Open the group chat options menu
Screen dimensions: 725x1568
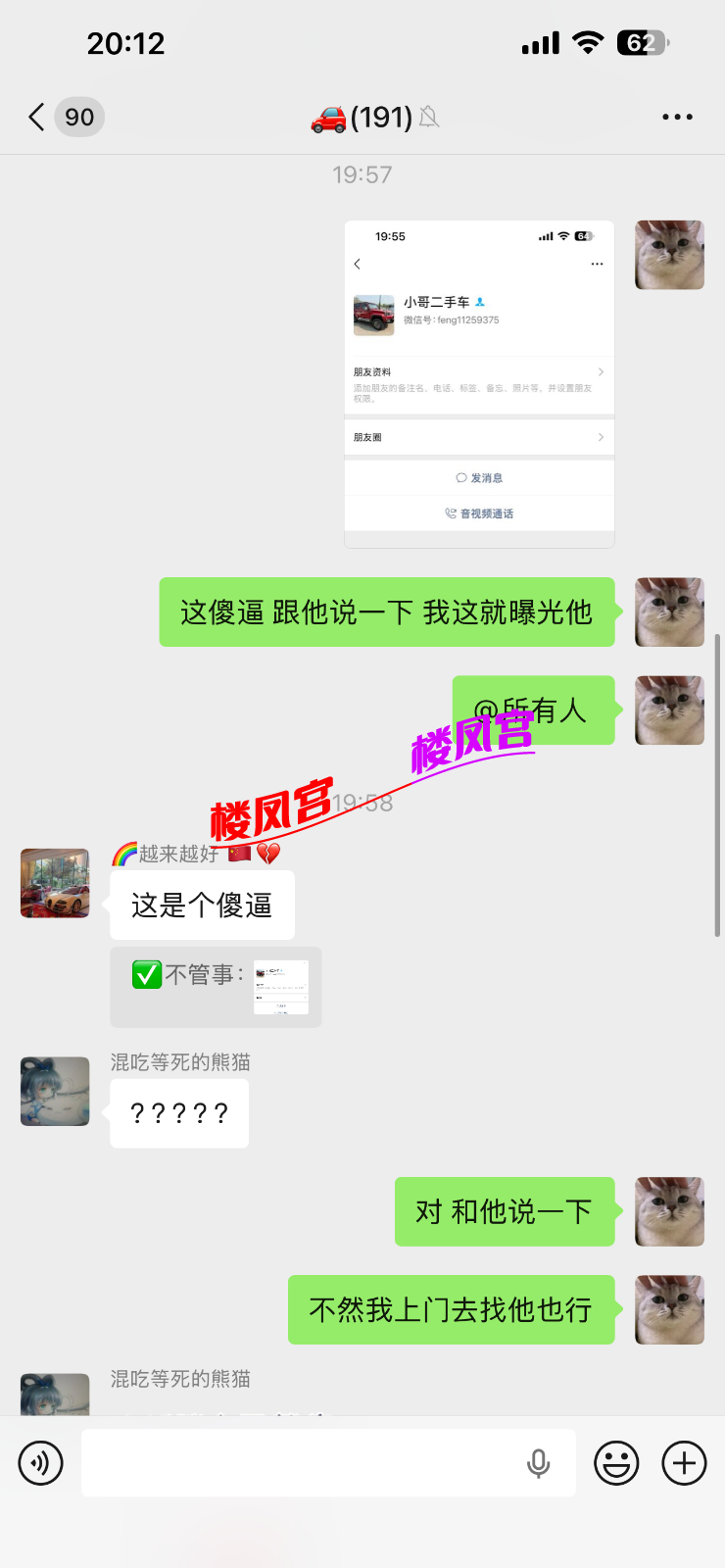point(677,118)
